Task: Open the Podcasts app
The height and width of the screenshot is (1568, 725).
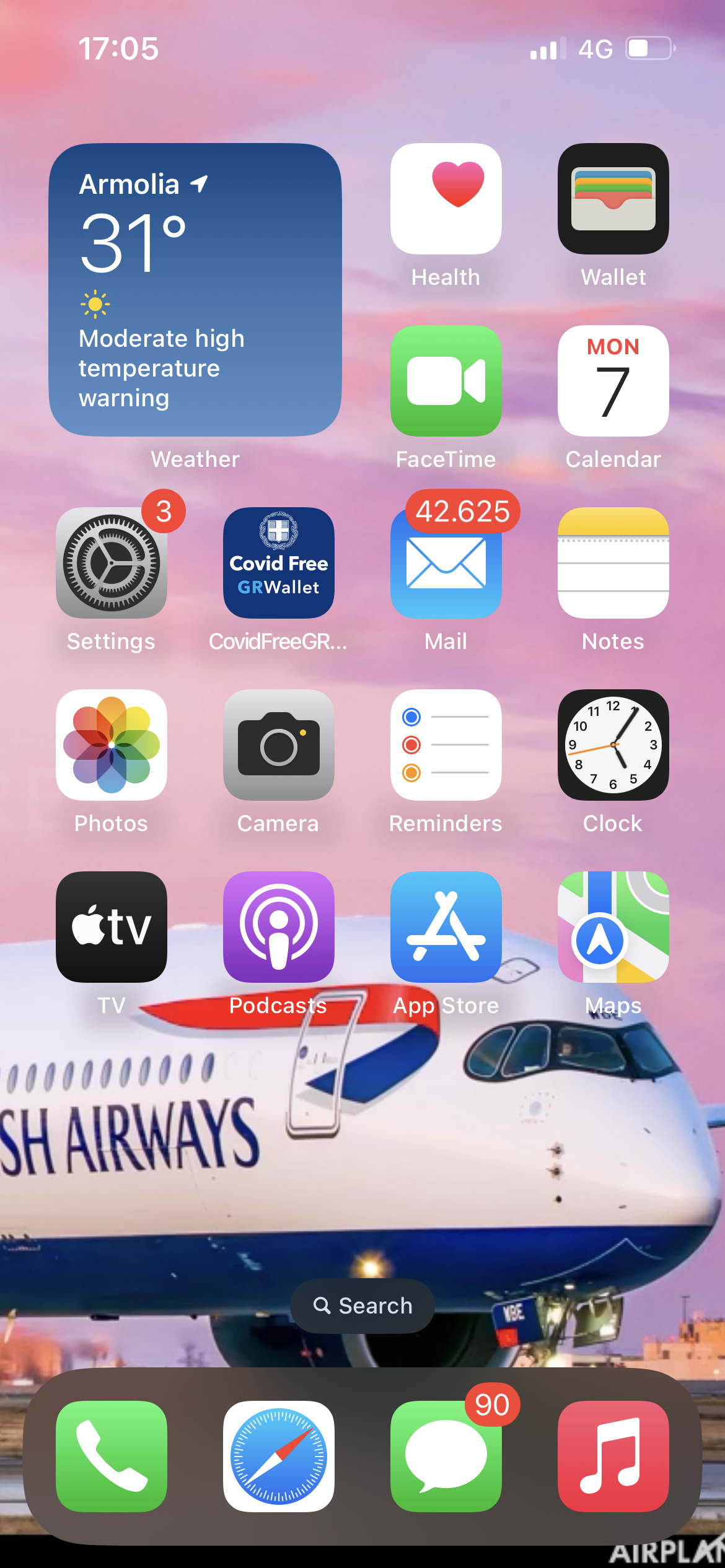Action: point(278,927)
